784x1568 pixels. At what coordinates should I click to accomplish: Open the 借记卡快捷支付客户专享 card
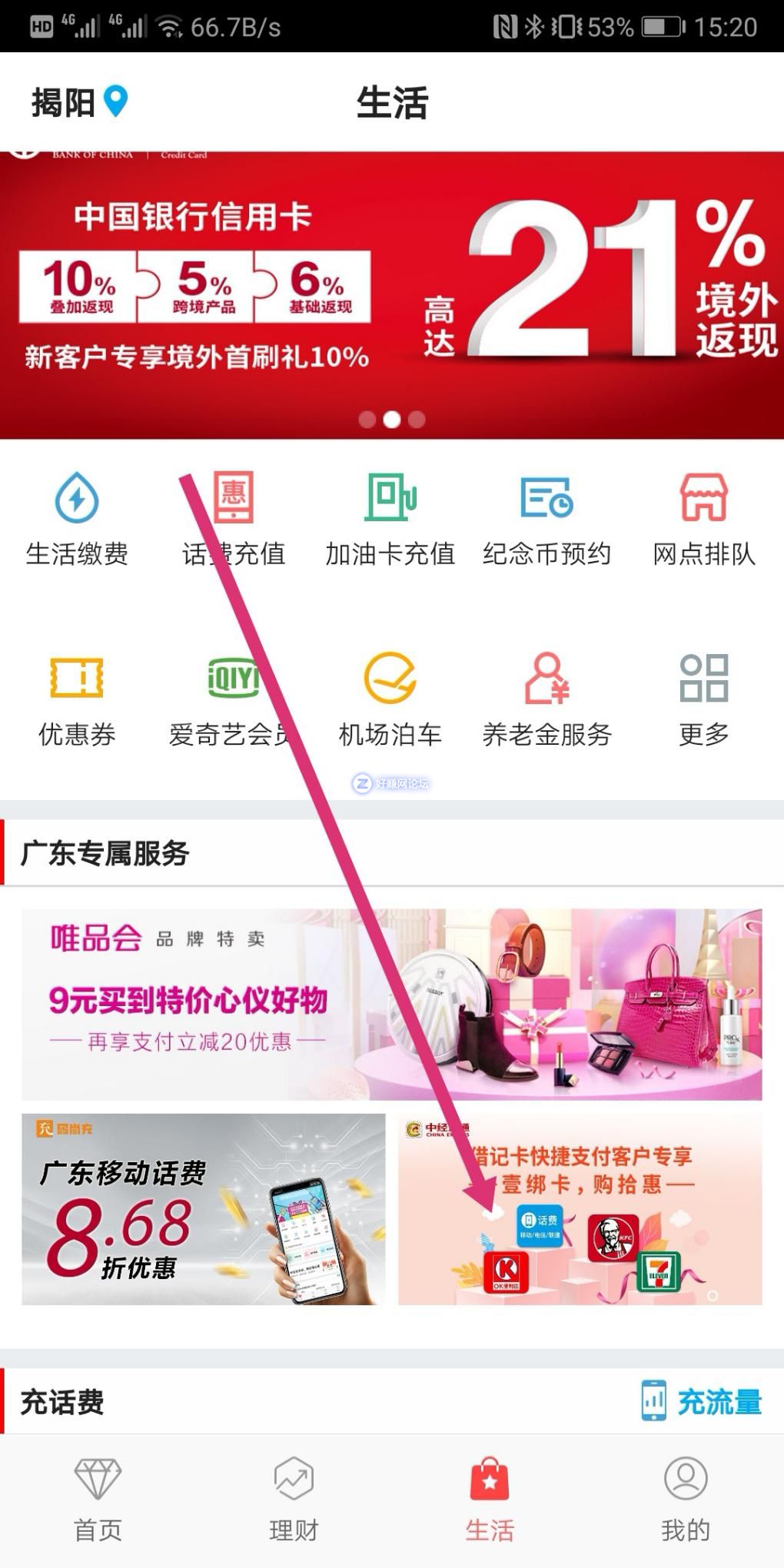click(580, 1209)
